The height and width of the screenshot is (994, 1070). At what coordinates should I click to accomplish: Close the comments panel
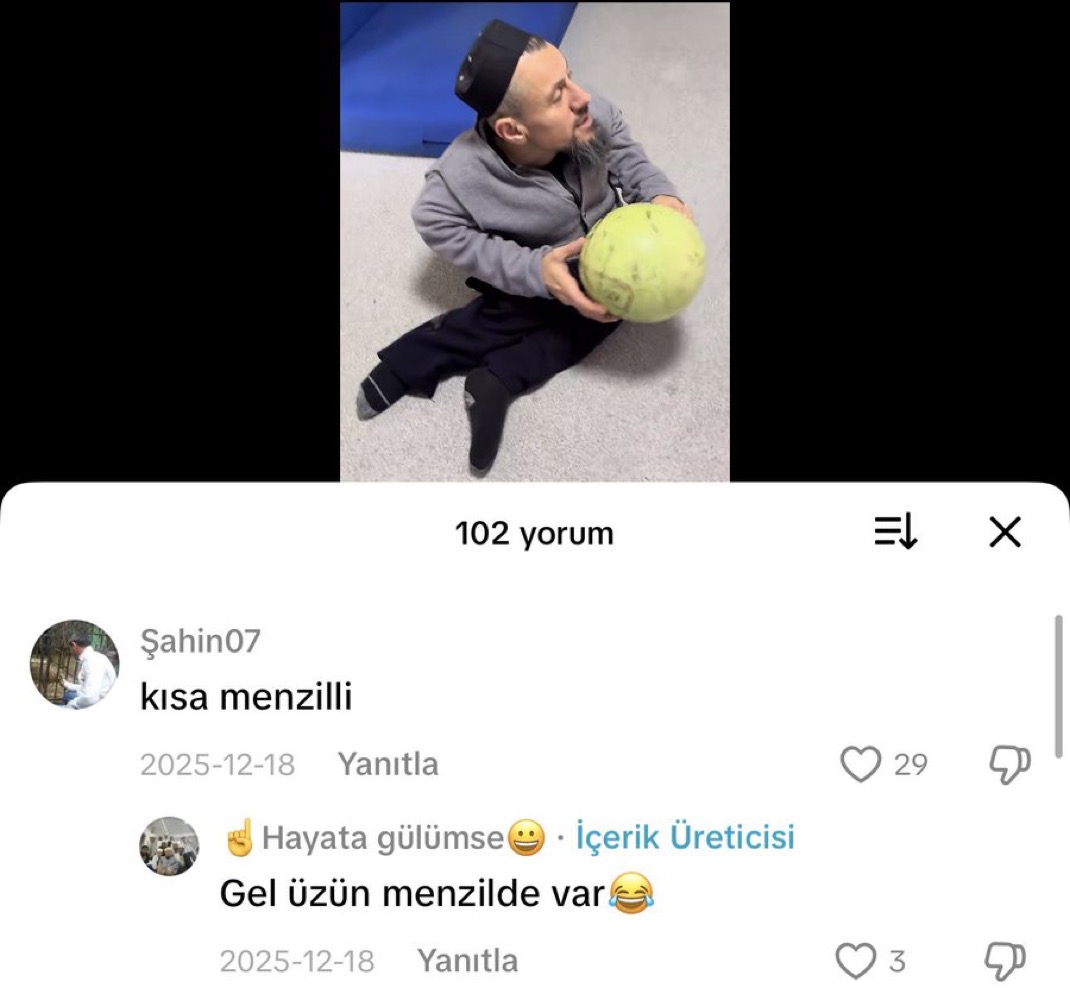point(1004,533)
